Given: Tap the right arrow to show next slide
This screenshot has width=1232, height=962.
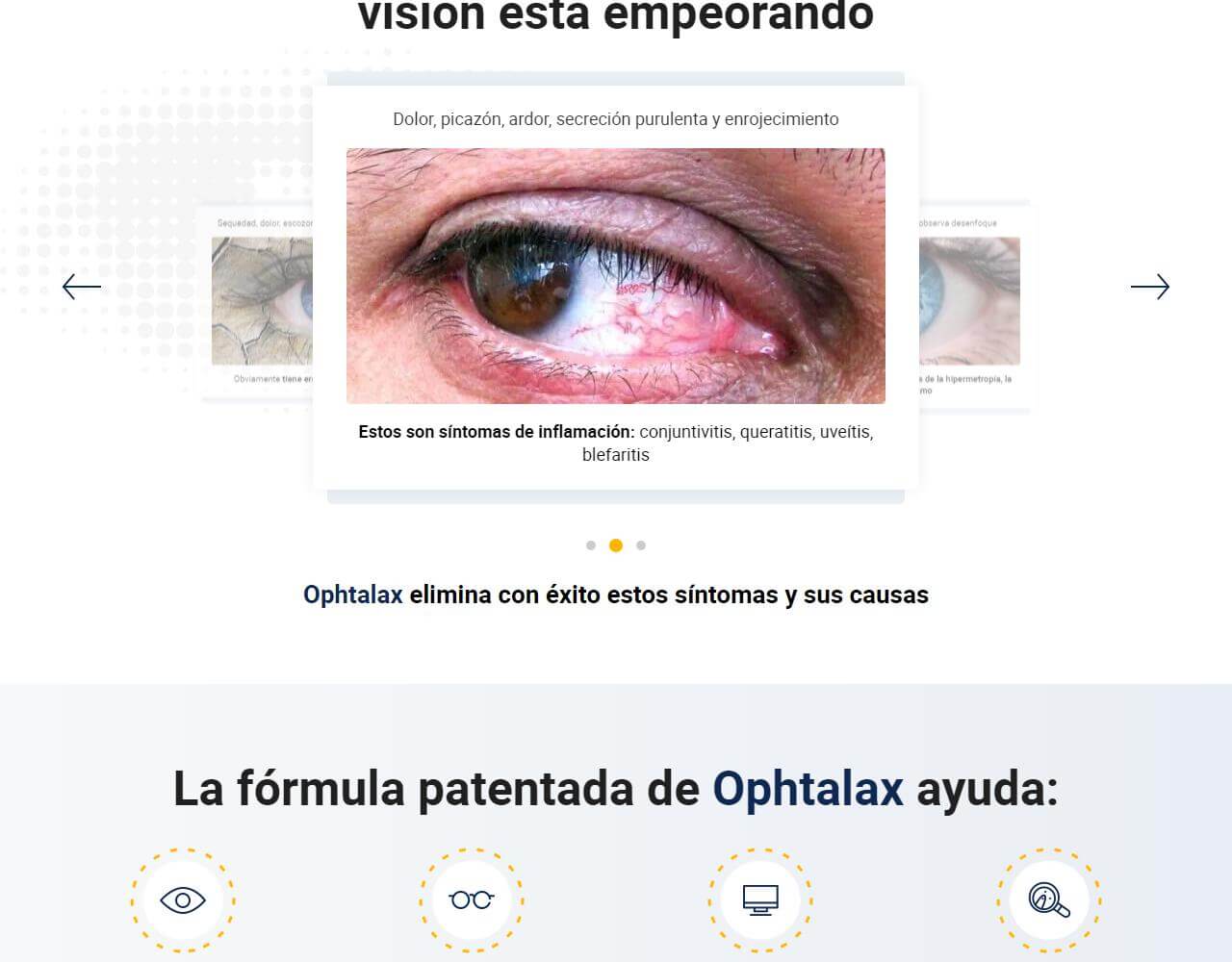Looking at the screenshot, I should tap(1149, 287).
